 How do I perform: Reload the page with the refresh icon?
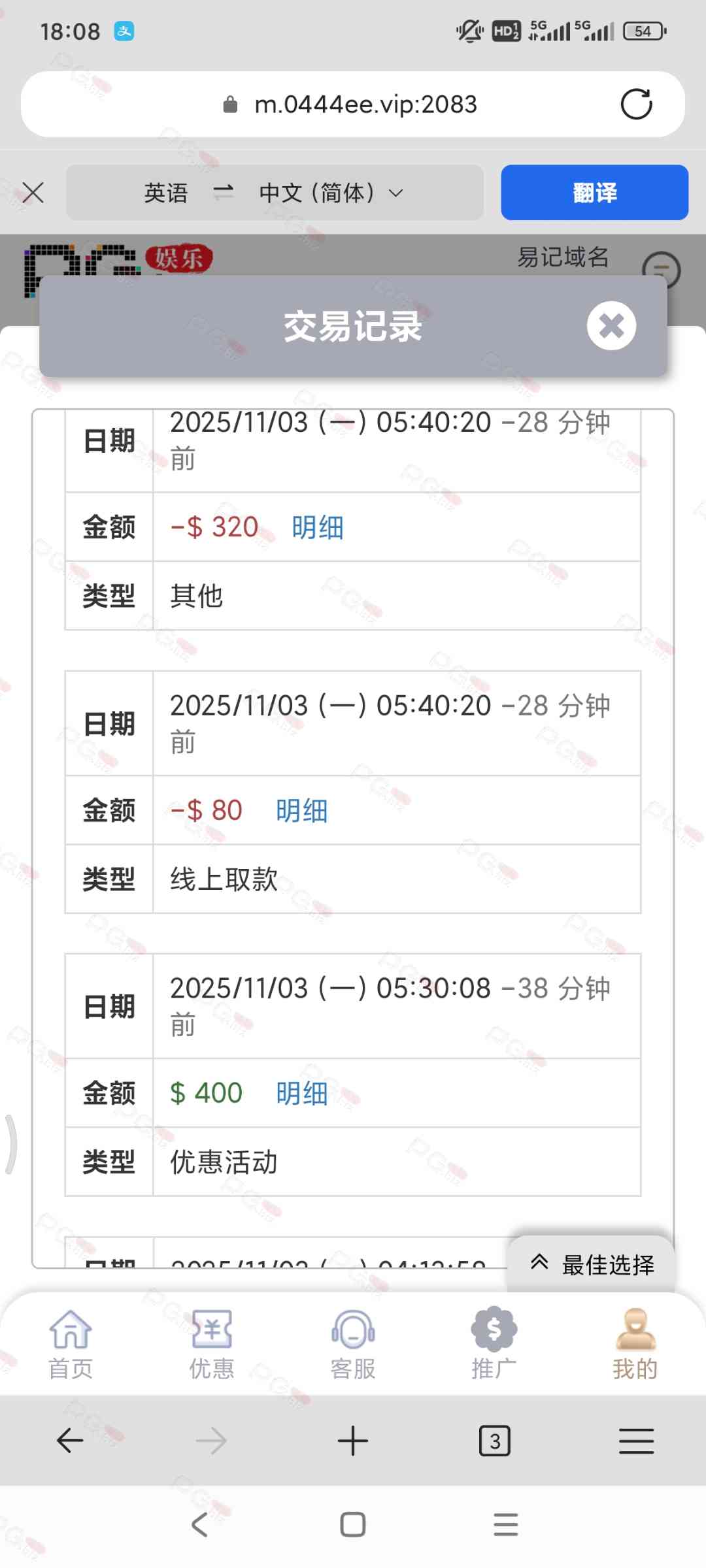click(x=636, y=105)
